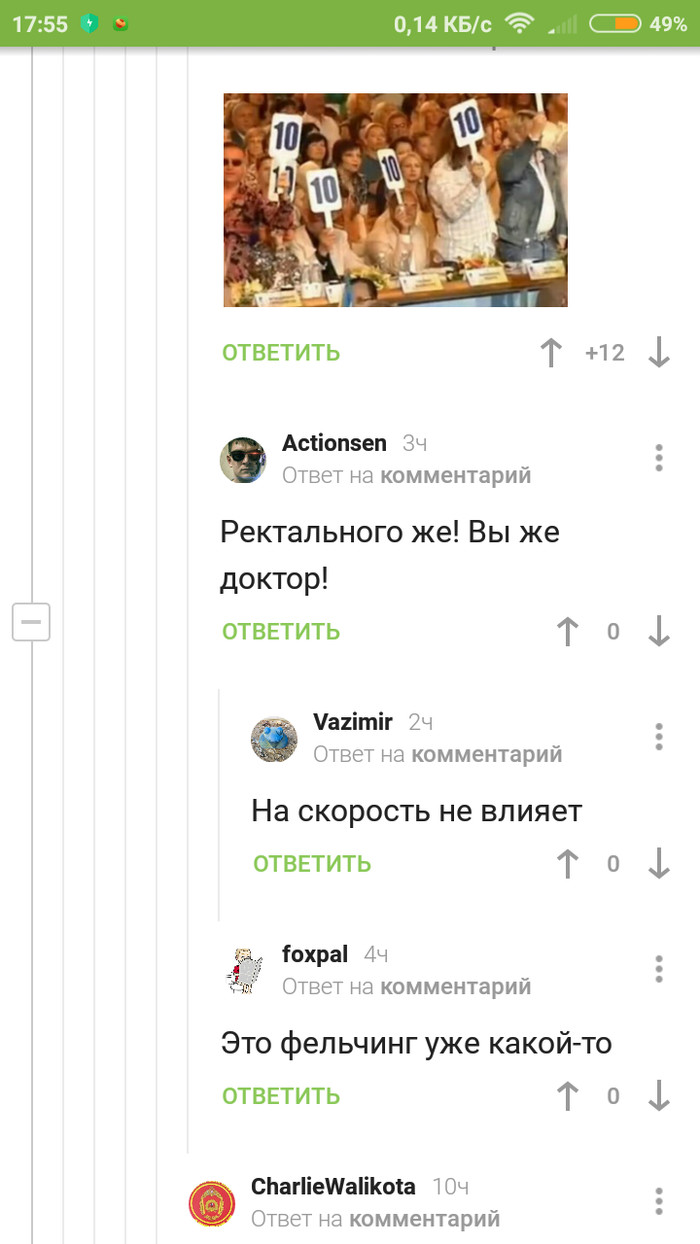The width and height of the screenshot is (700, 1244).
Task: Downvote Actionsen's comment
Action: pos(658,632)
